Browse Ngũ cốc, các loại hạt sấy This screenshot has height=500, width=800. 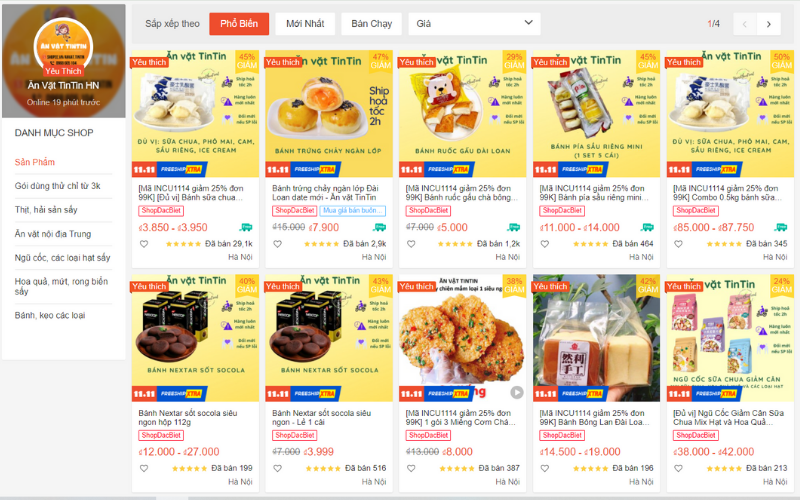click(x=62, y=258)
